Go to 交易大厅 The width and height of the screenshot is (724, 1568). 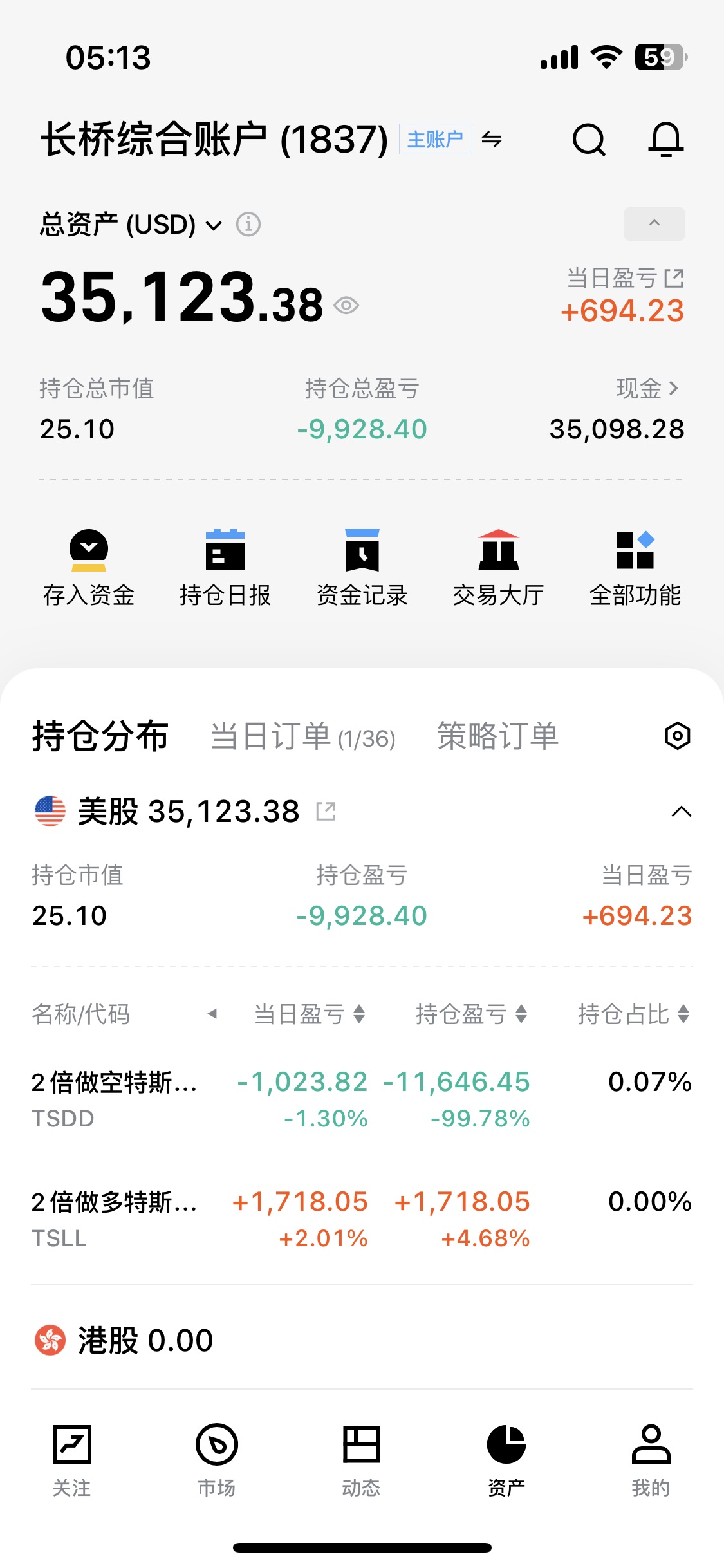[498, 567]
